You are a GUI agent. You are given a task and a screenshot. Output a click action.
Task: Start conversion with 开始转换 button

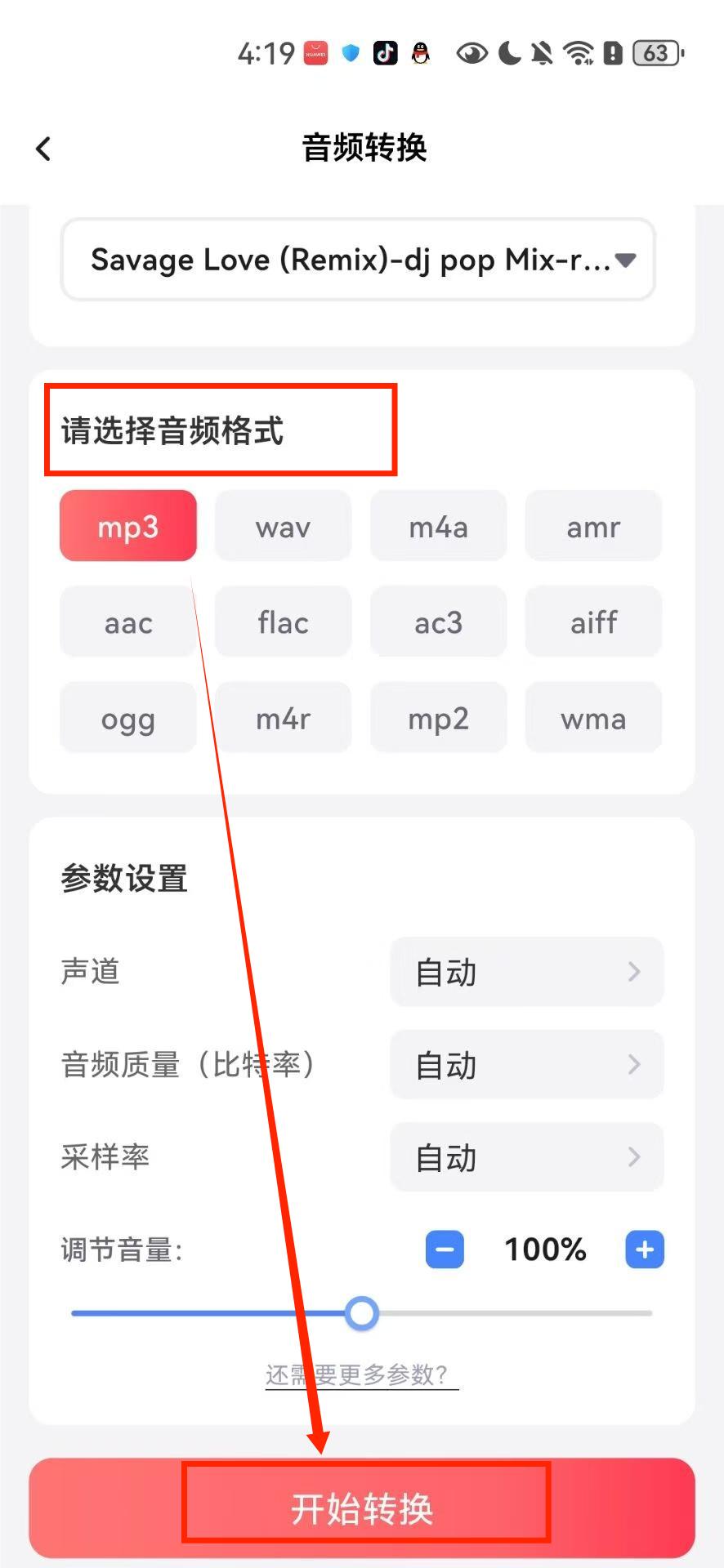pos(362,1508)
